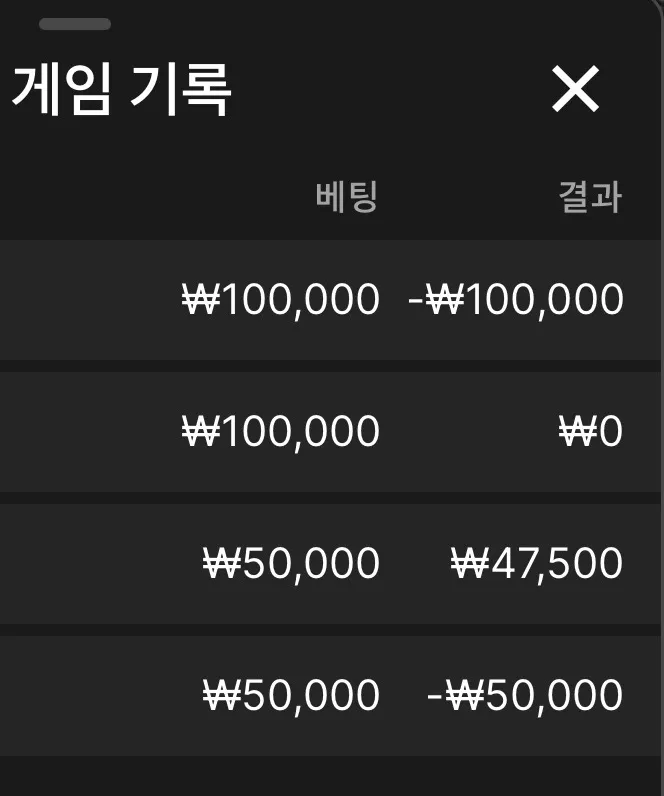
Task: Close the 게임 기록 panel
Action: click(x=575, y=89)
